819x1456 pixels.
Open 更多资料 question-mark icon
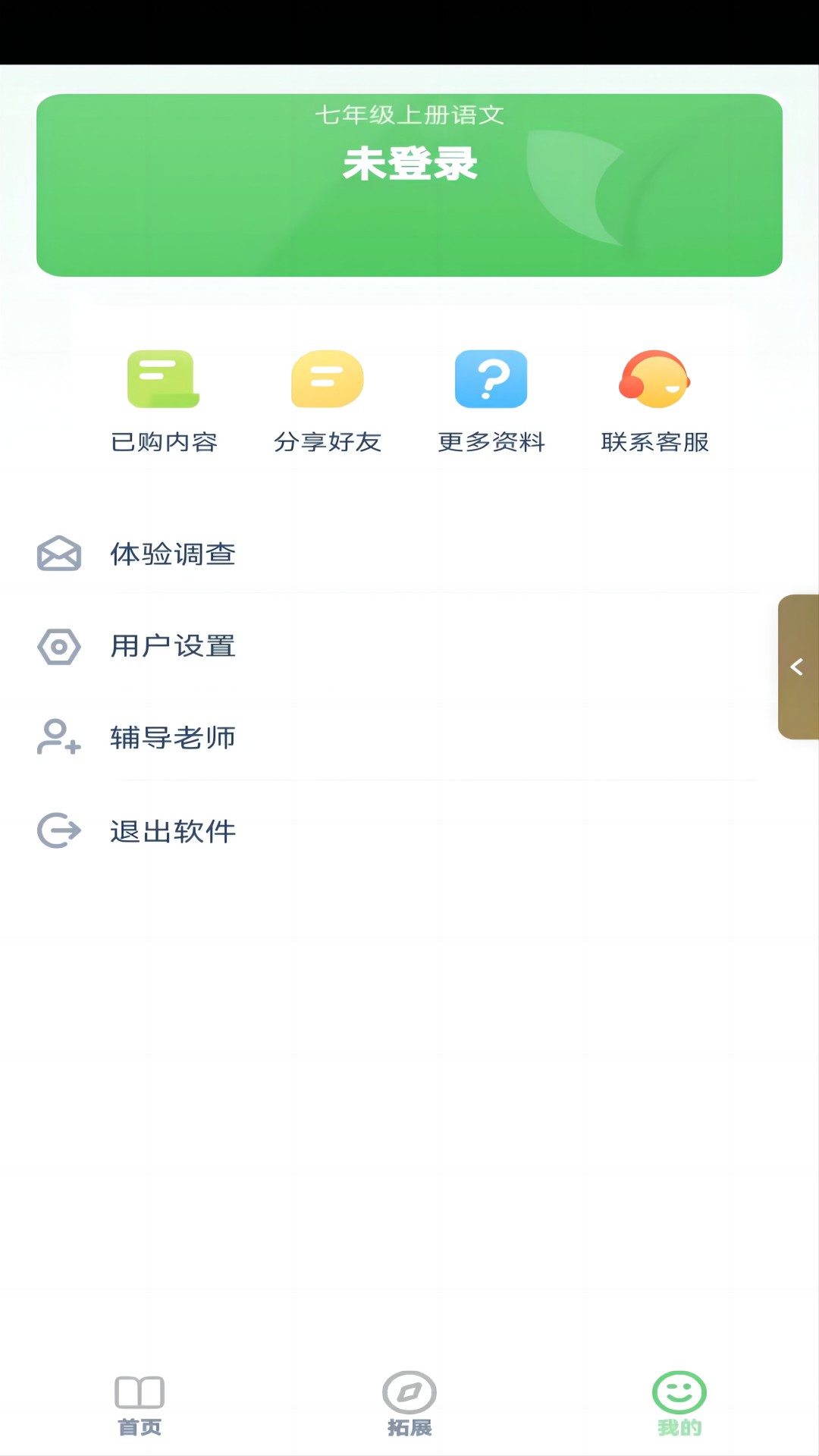pyautogui.click(x=491, y=379)
